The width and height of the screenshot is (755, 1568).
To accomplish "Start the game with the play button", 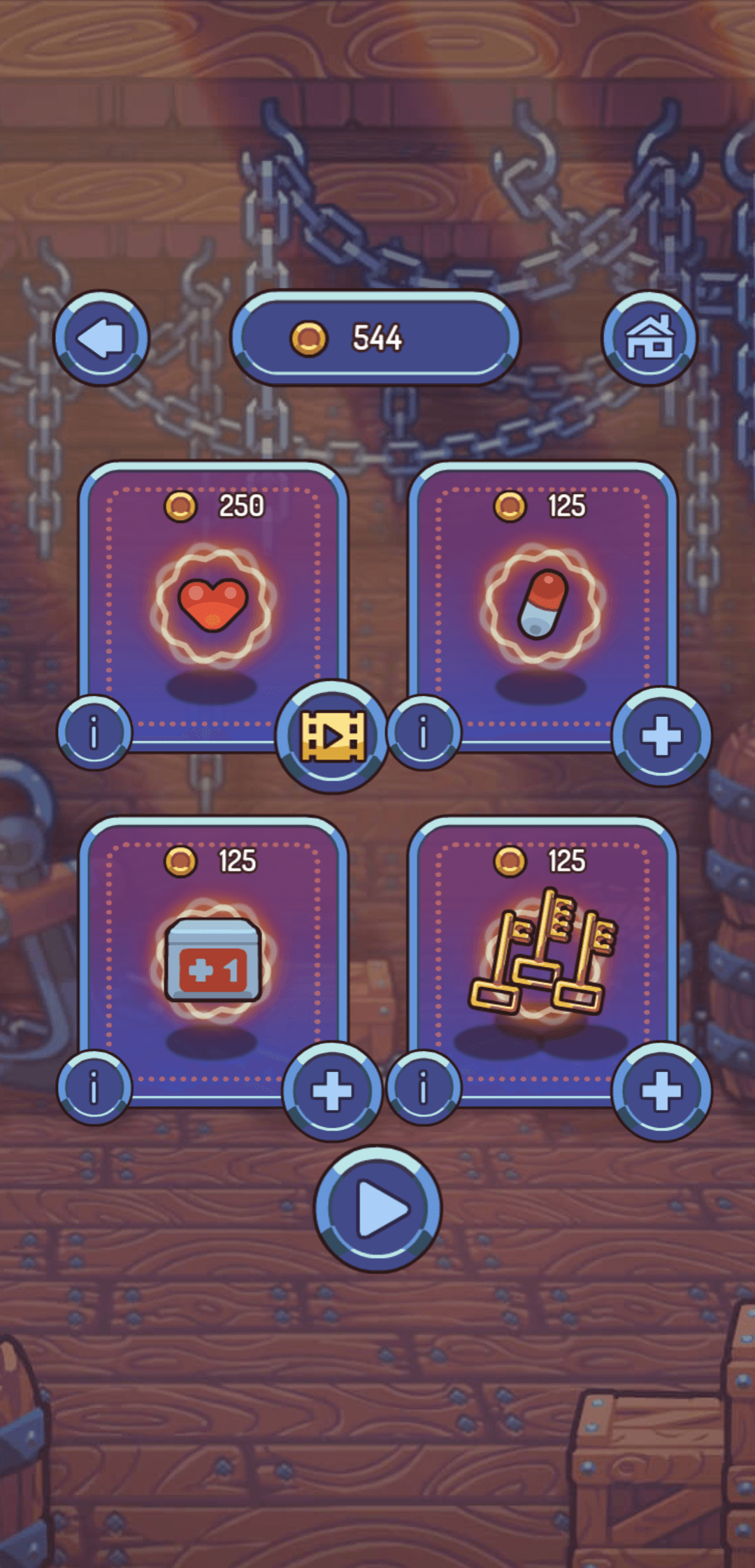I will [x=377, y=1209].
